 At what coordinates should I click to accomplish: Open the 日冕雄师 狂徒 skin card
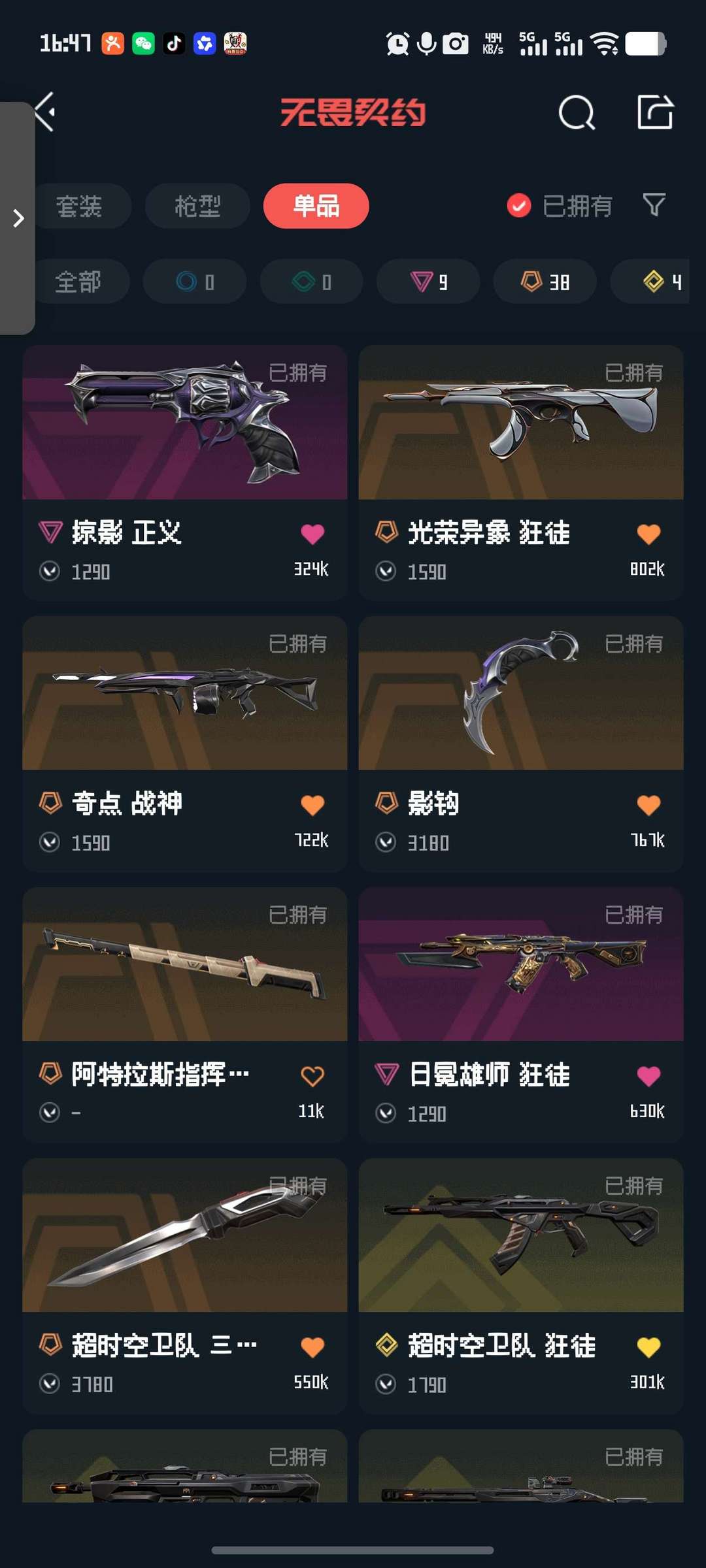521,1015
